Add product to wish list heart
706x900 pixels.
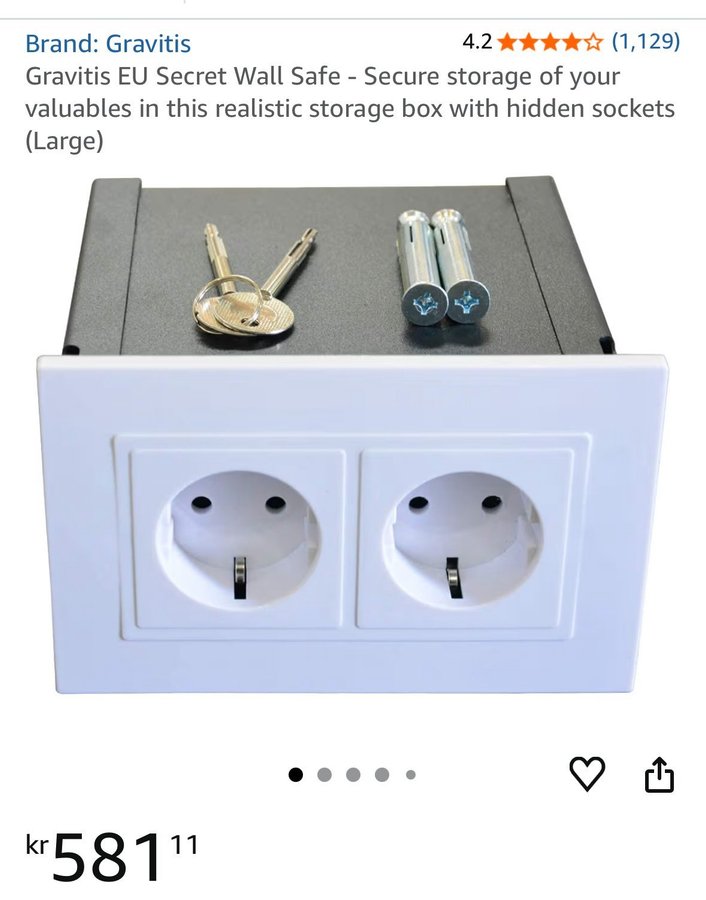587,773
